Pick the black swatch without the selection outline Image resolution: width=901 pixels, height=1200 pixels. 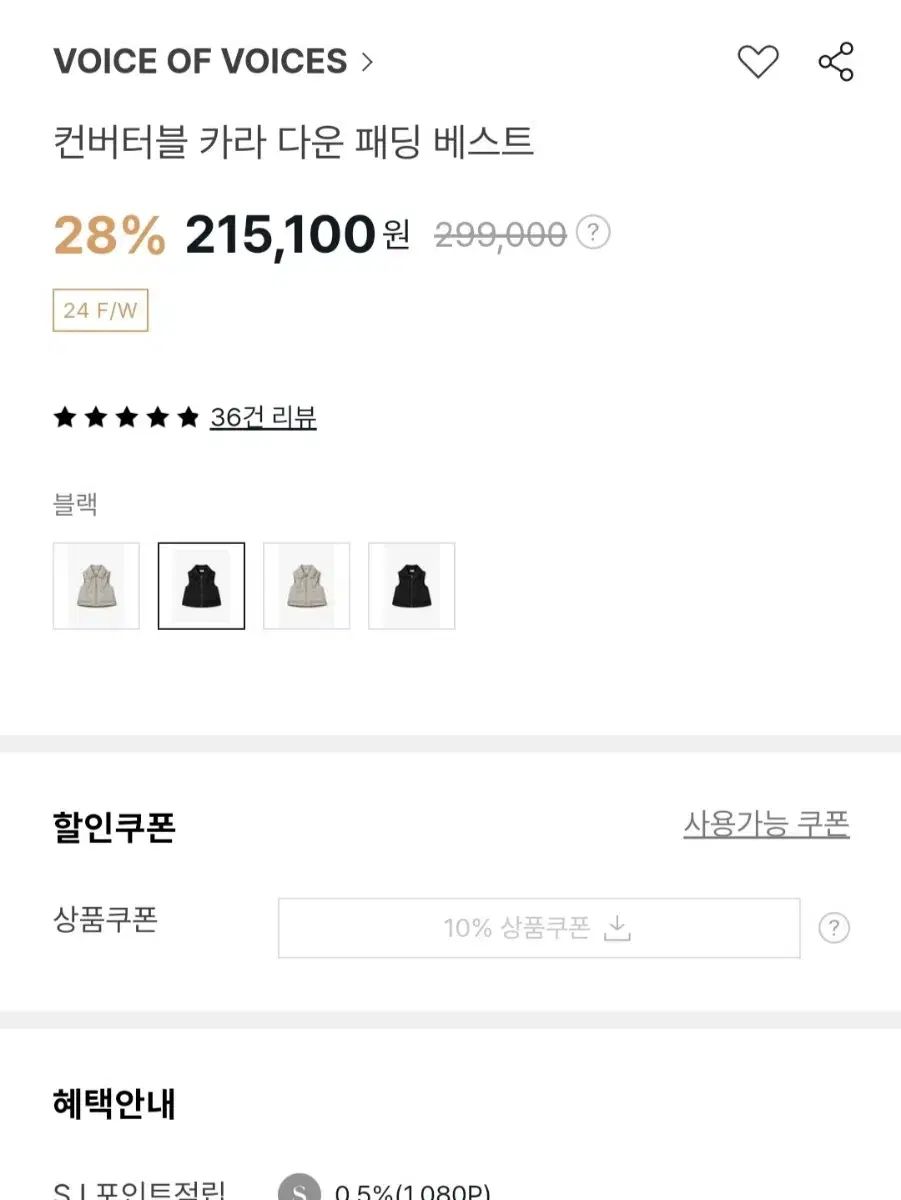[412, 586]
